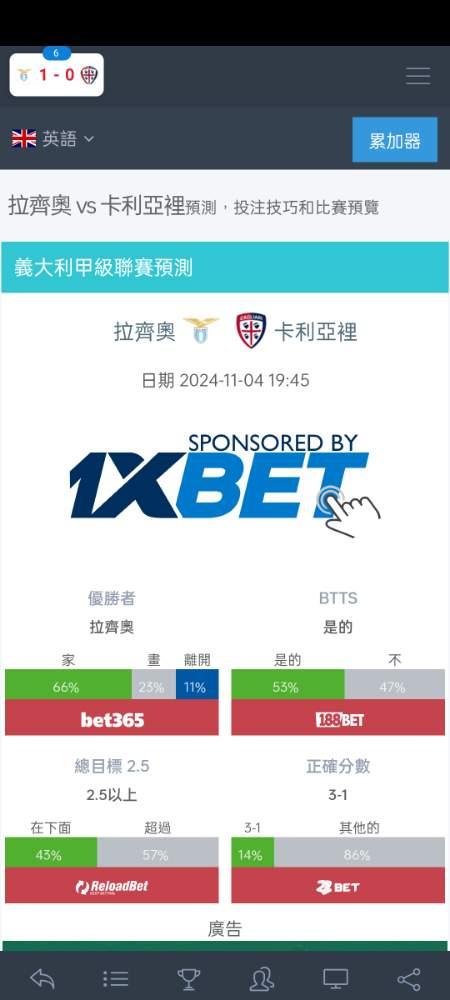Open the 188BET bookmaker button

click(x=338, y=717)
